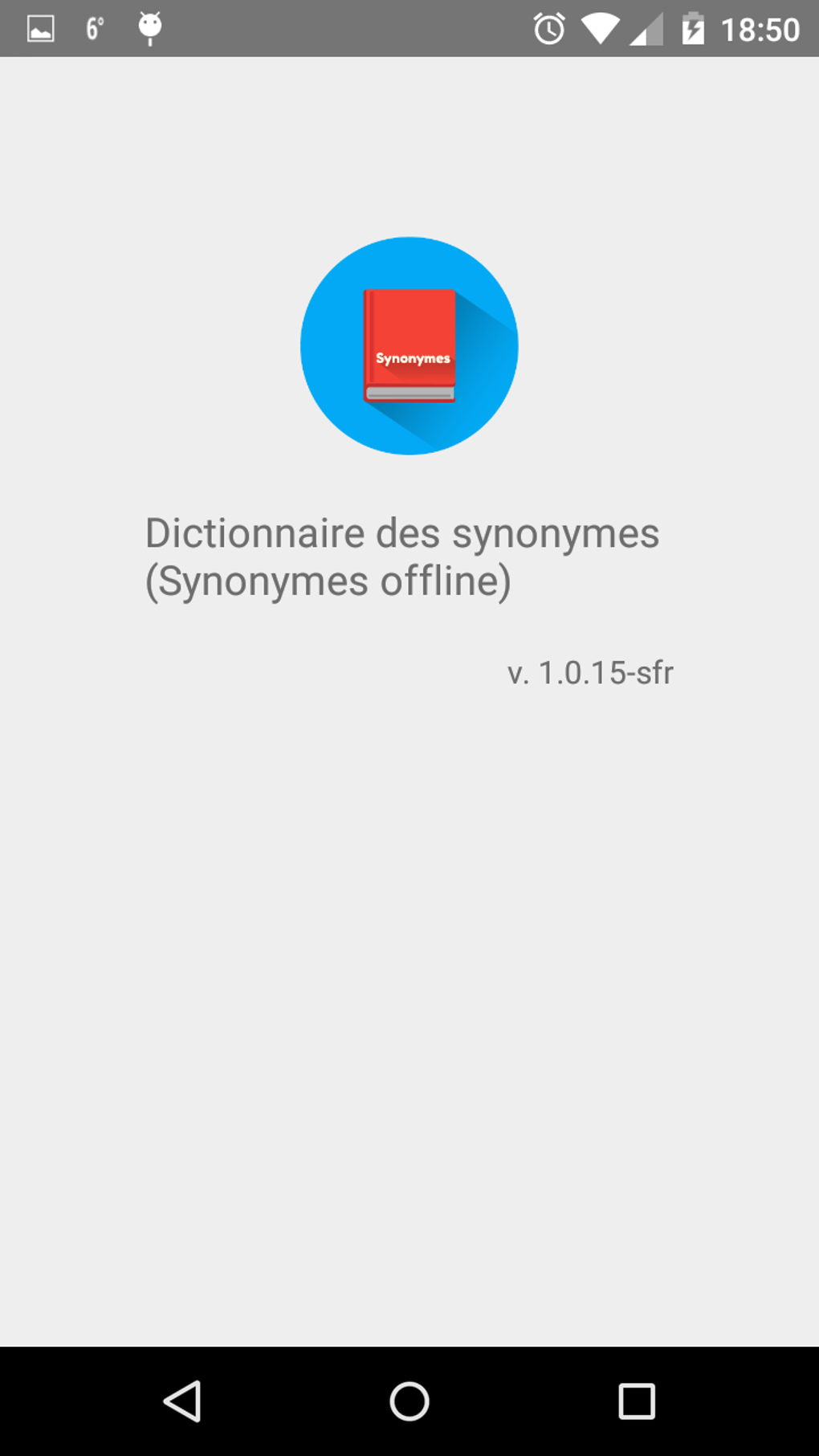This screenshot has width=819, height=1456.
Task: Select the Wi-Fi signal icon
Action: tap(602, 27)
